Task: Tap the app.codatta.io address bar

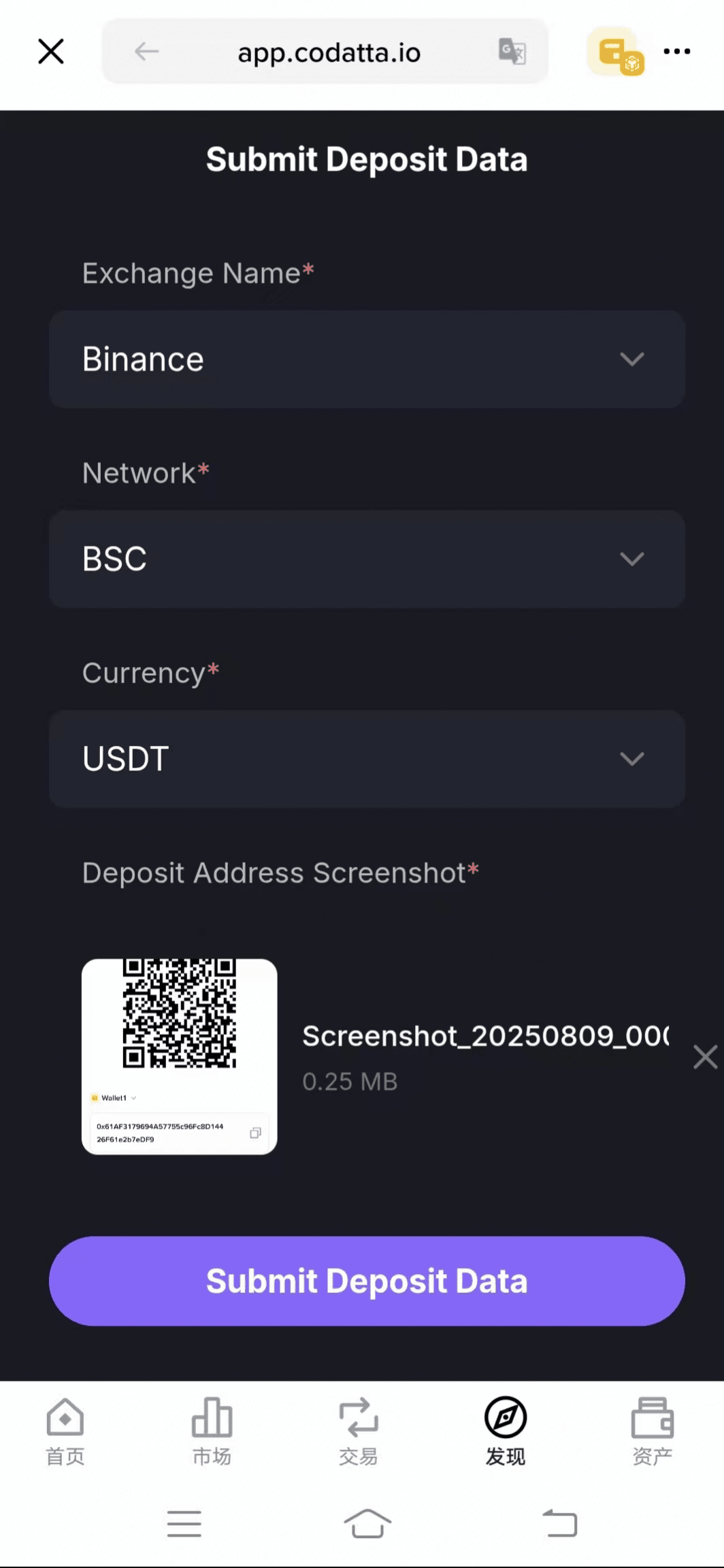Action: click(329, 52)
